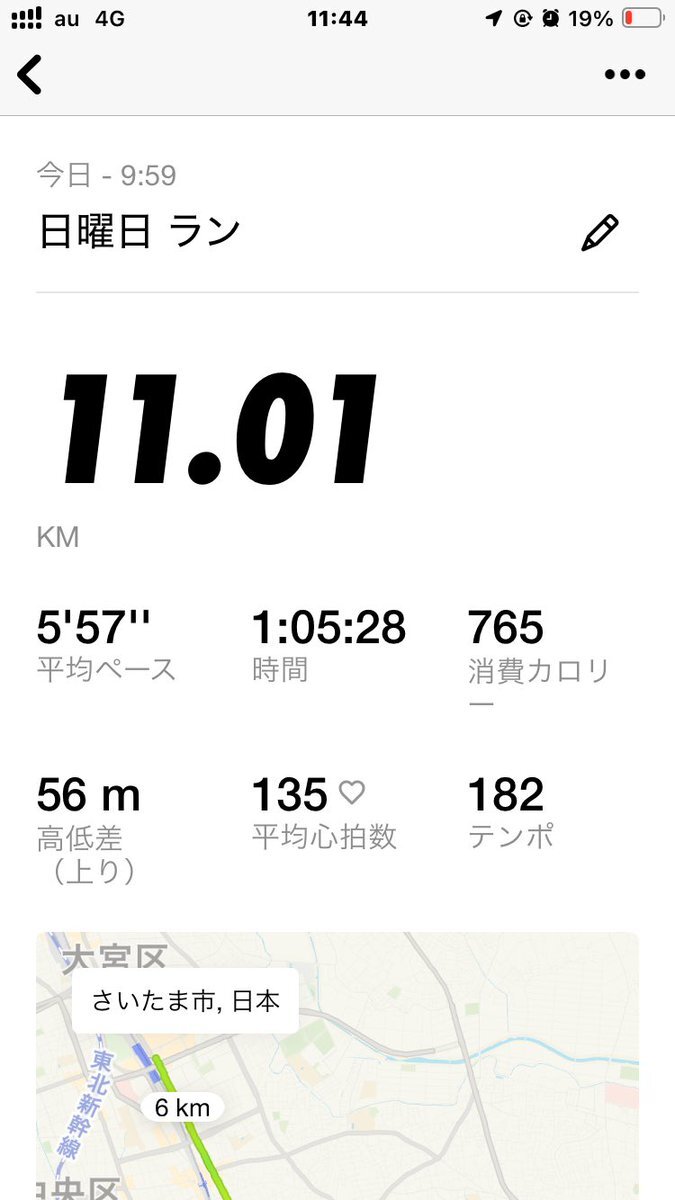Open the three-dot overflow menu
675x1200 pixels.
point(625,75)
